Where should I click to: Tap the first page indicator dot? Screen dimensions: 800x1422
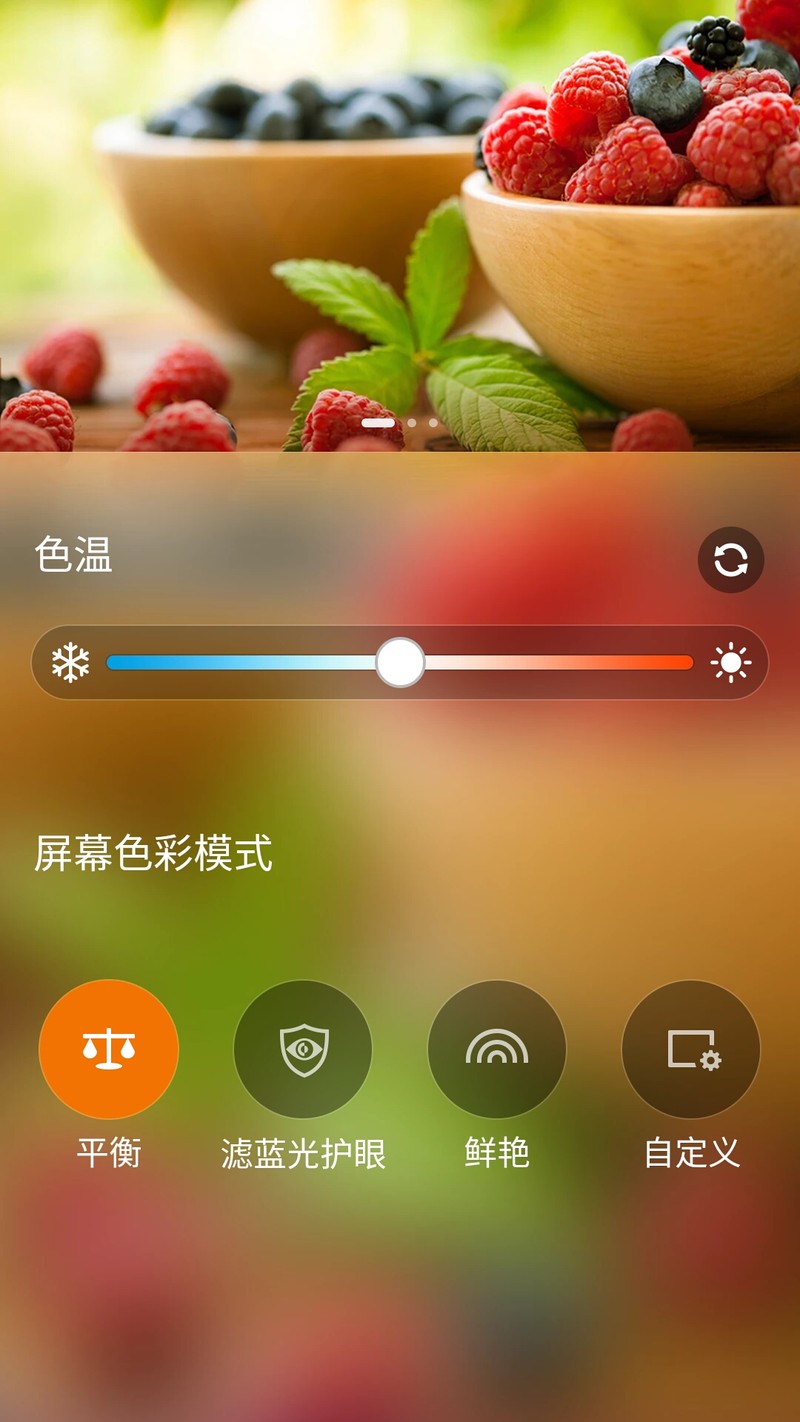click(376, 424)
